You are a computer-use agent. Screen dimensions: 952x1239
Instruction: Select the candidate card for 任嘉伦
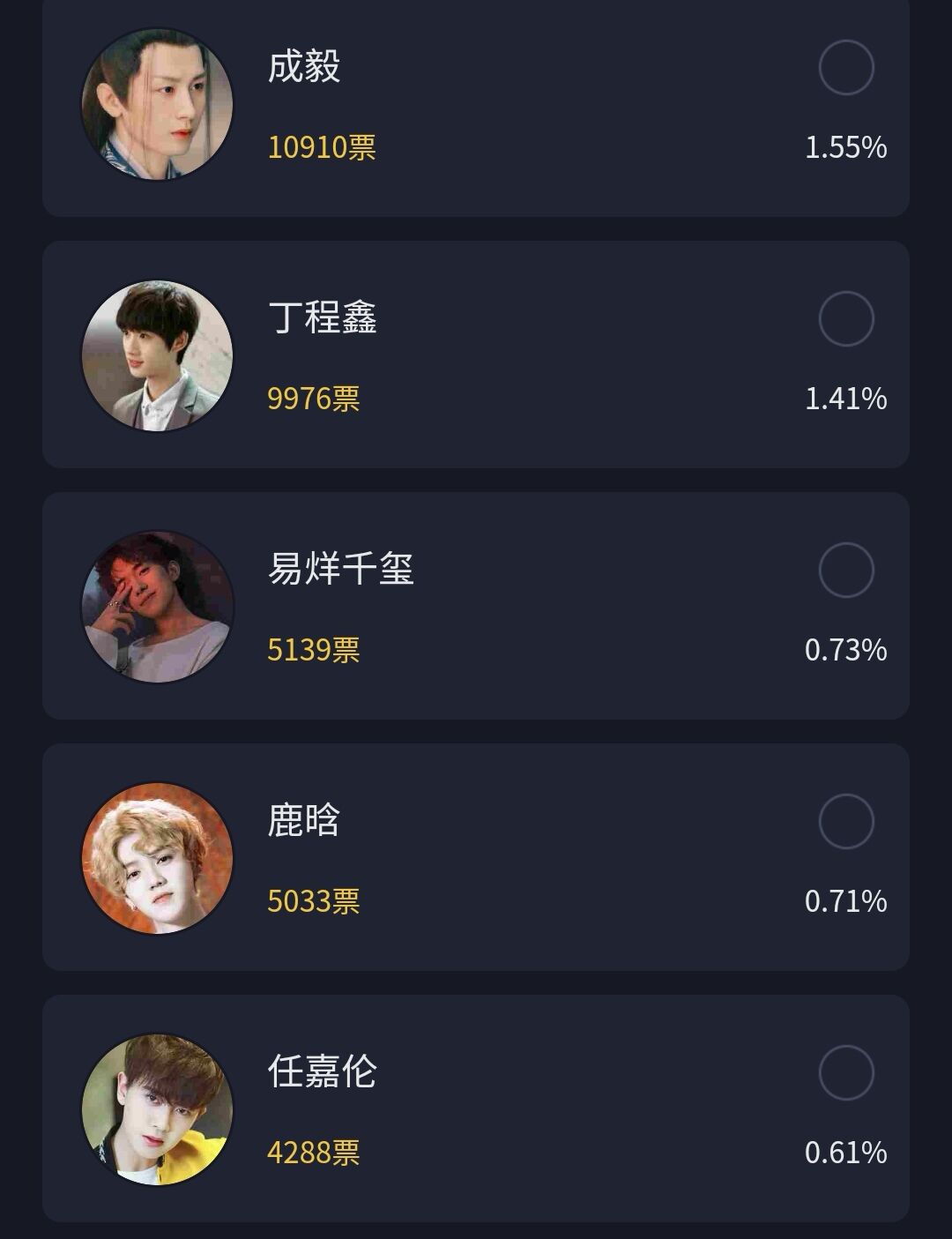point(476,1102)
